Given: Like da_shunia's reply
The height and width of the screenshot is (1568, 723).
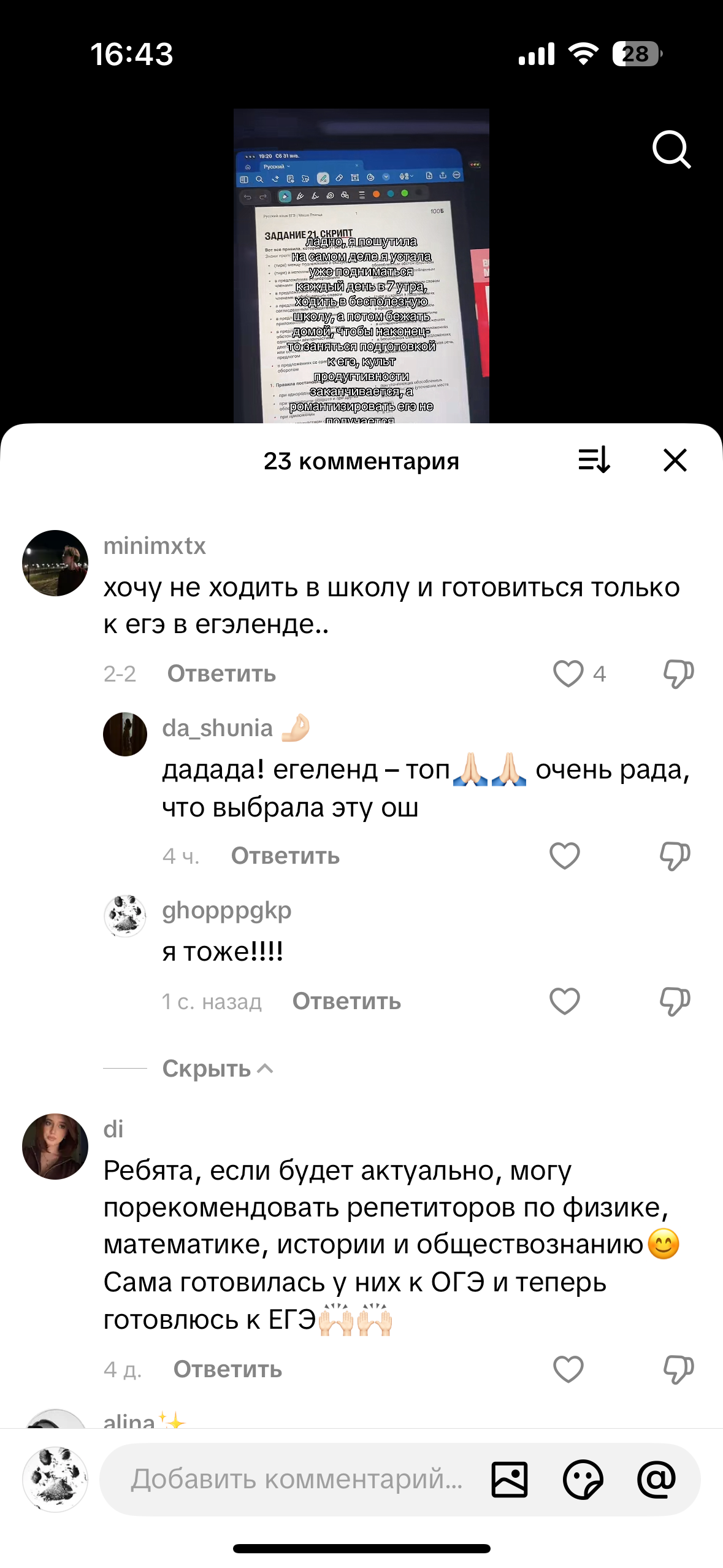Looking at the screenshot, I should pos(564,856).
